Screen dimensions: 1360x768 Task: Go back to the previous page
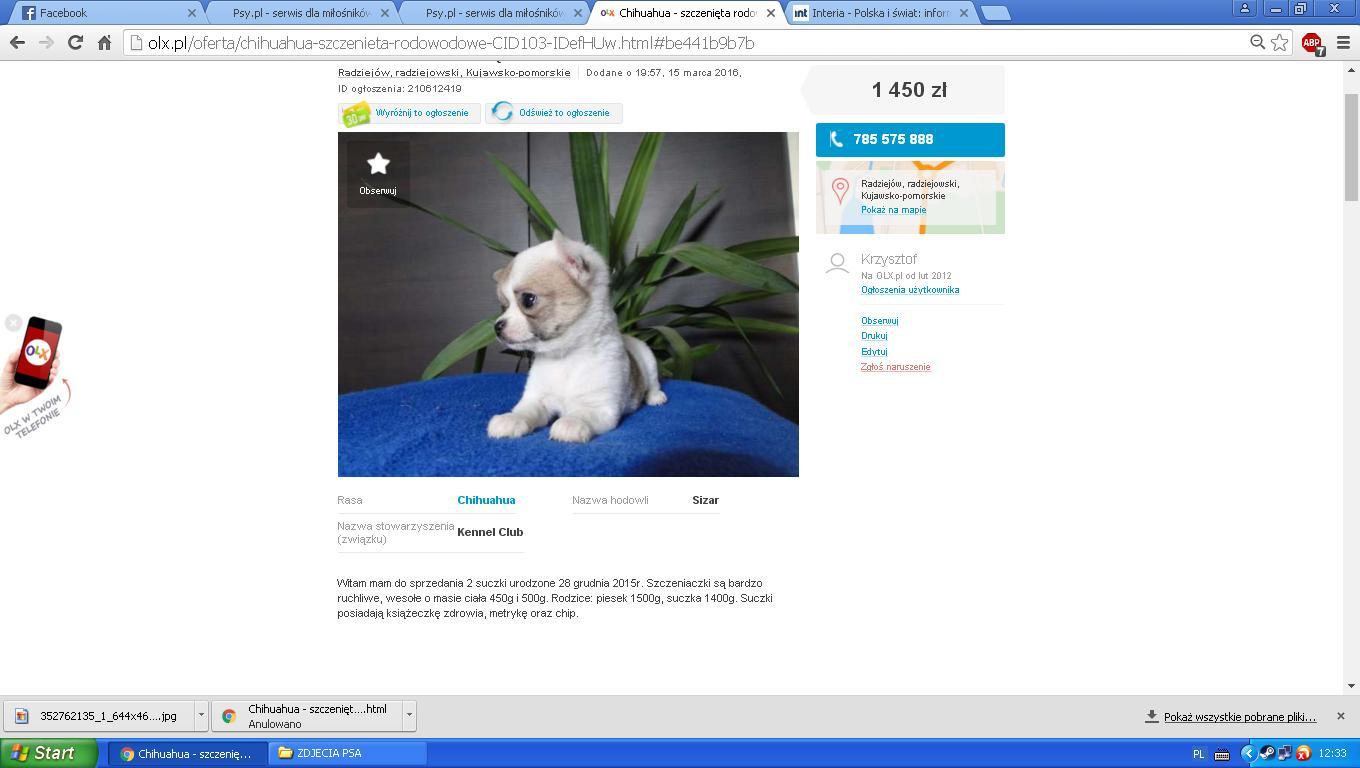17,43
